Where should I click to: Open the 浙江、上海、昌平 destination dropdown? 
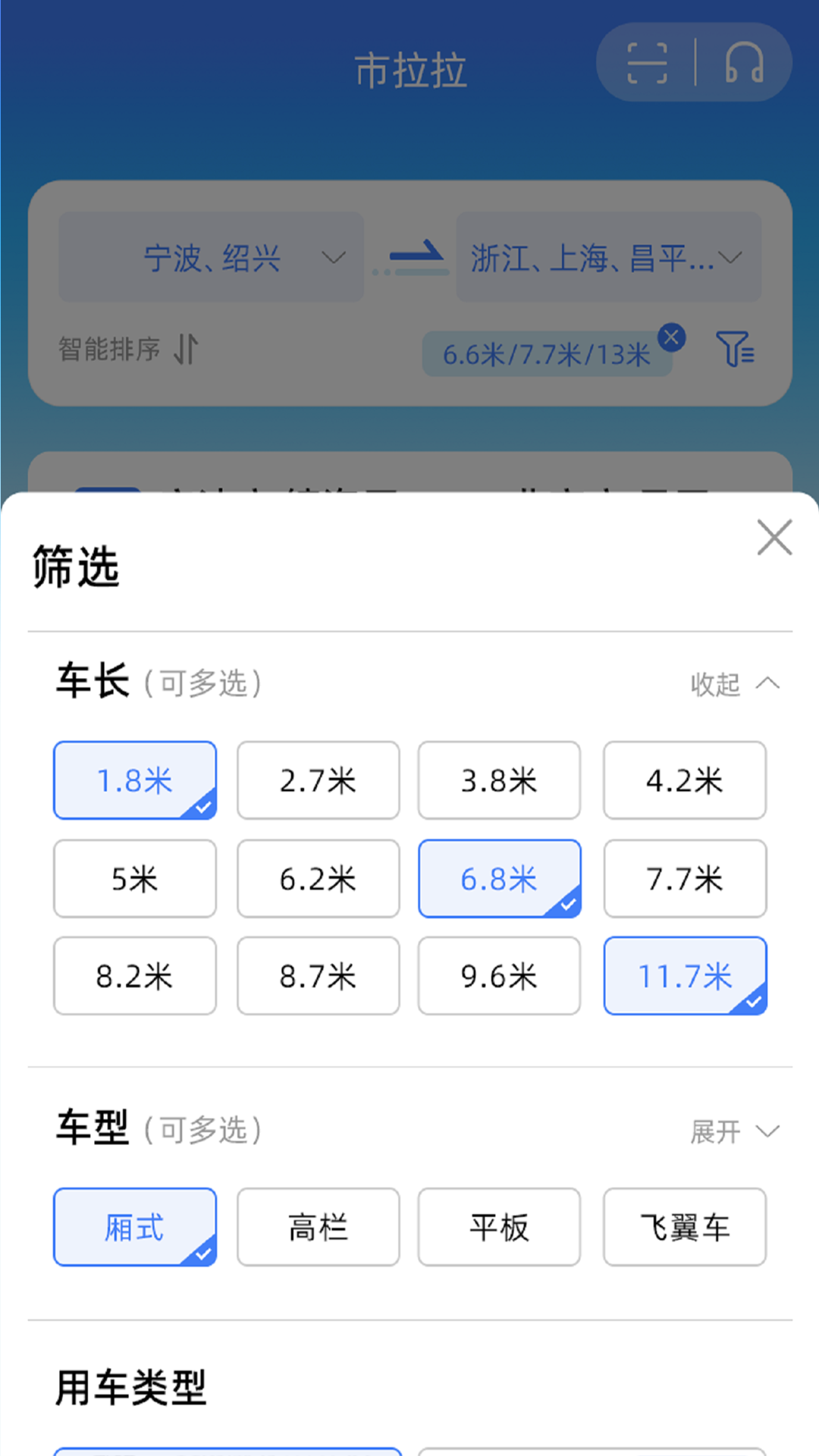[x=608, y=258]
